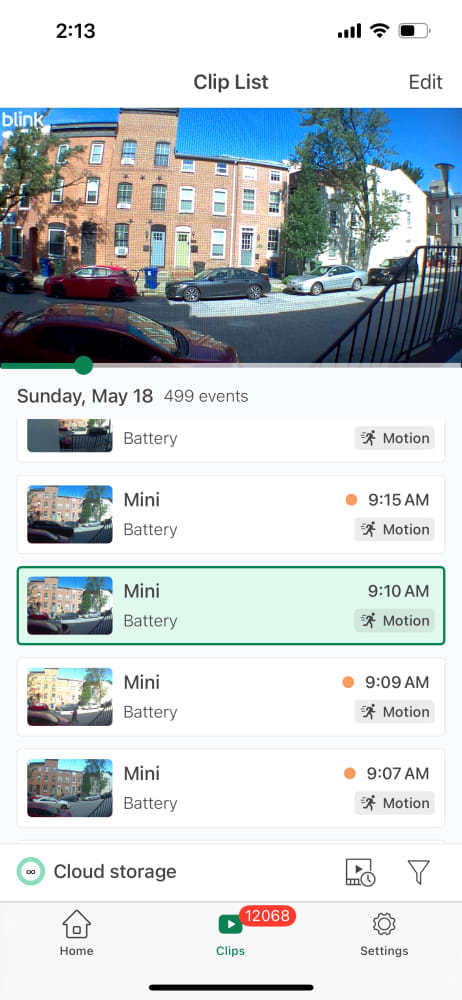
Task: Tap Edit in the Clip List header
Action: 425,82
